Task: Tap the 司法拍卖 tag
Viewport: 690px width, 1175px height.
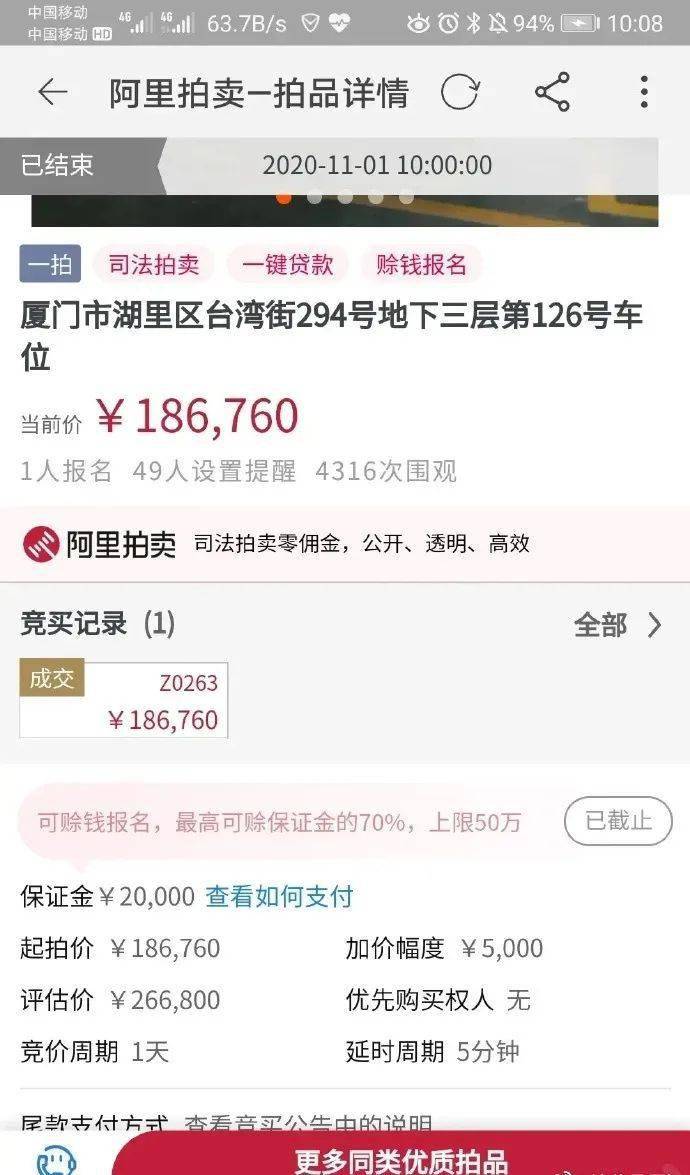Action: click(153, 265)
